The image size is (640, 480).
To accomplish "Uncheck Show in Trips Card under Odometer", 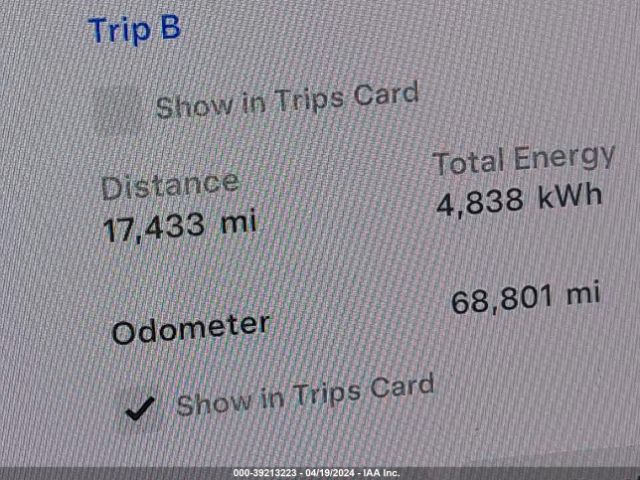I will 140,408.
